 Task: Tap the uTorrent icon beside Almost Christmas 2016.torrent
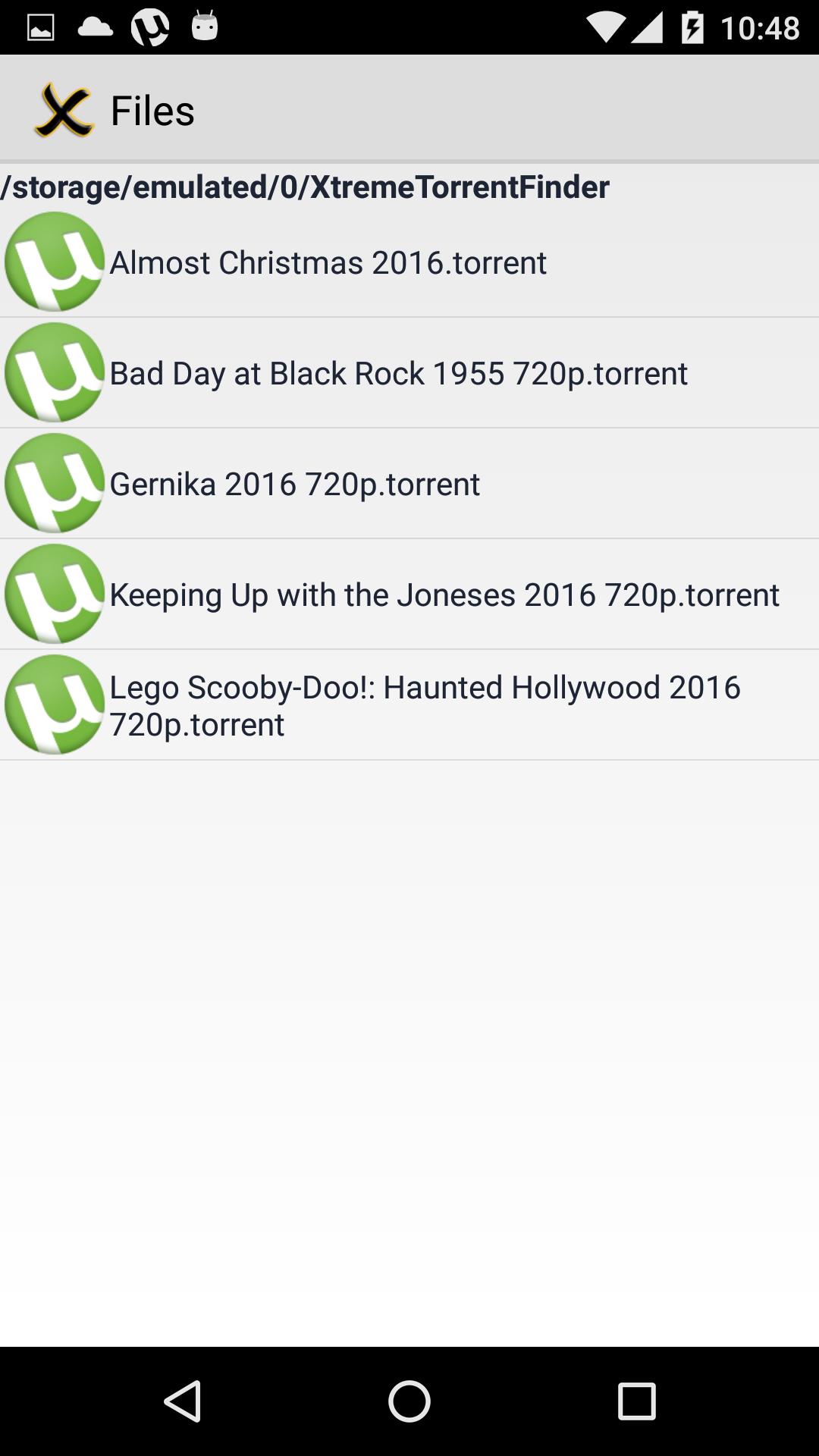point(54,262)
